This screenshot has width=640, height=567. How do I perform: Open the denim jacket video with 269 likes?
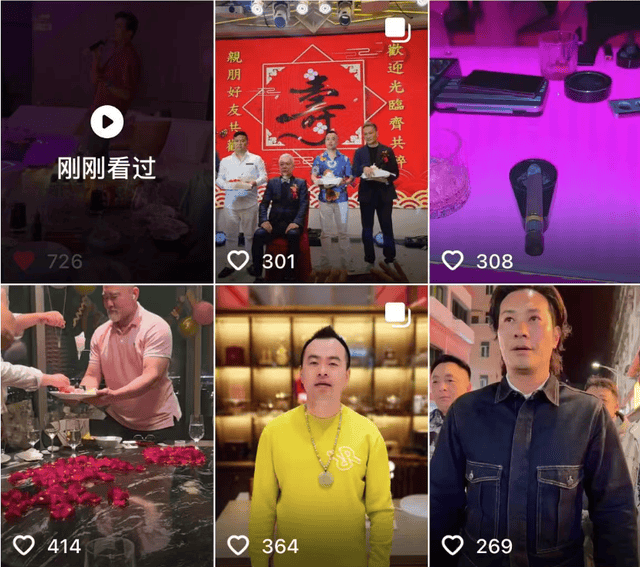[x=535, y=425]
